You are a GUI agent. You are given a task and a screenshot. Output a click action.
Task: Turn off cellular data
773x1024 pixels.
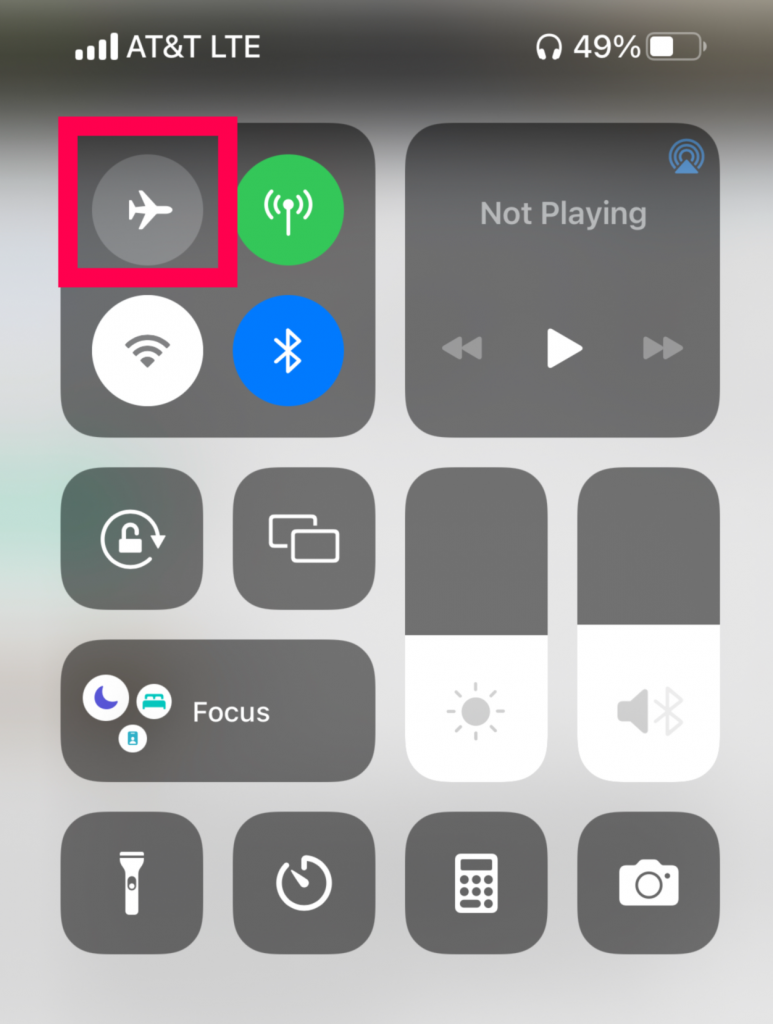click(x=288, y=210)
